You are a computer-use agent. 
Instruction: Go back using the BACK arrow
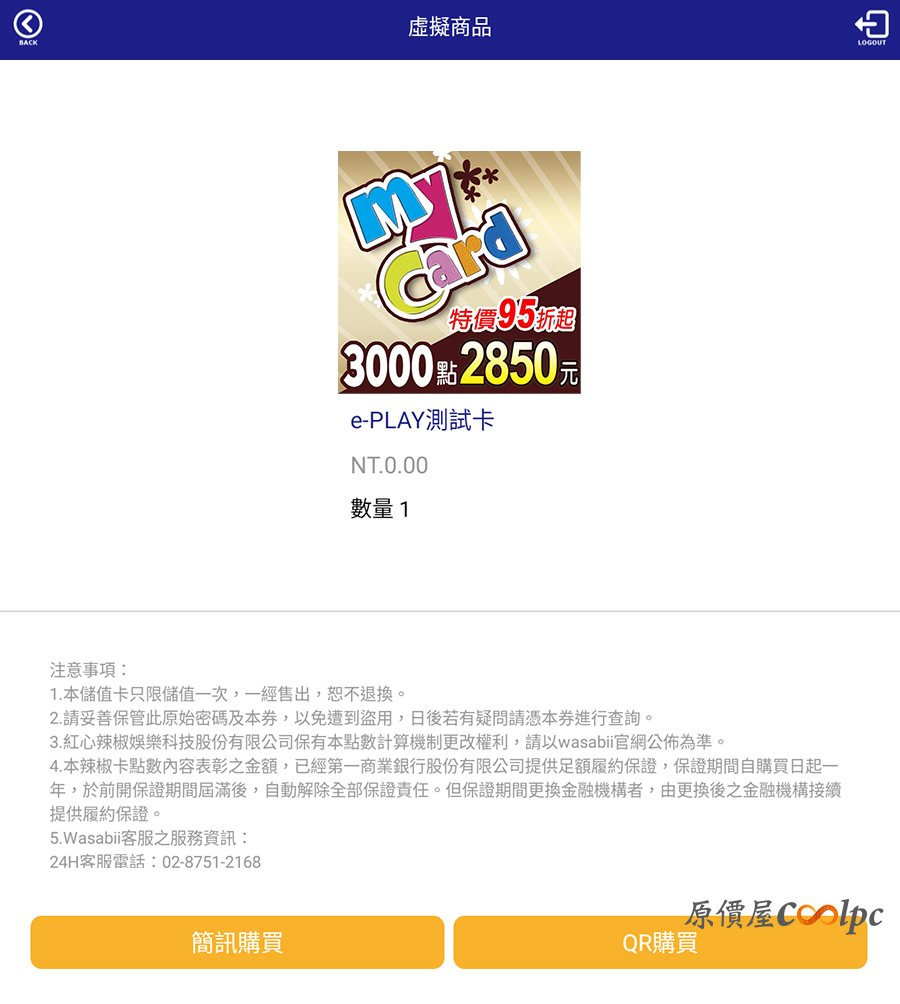click(x=28, y=26)
